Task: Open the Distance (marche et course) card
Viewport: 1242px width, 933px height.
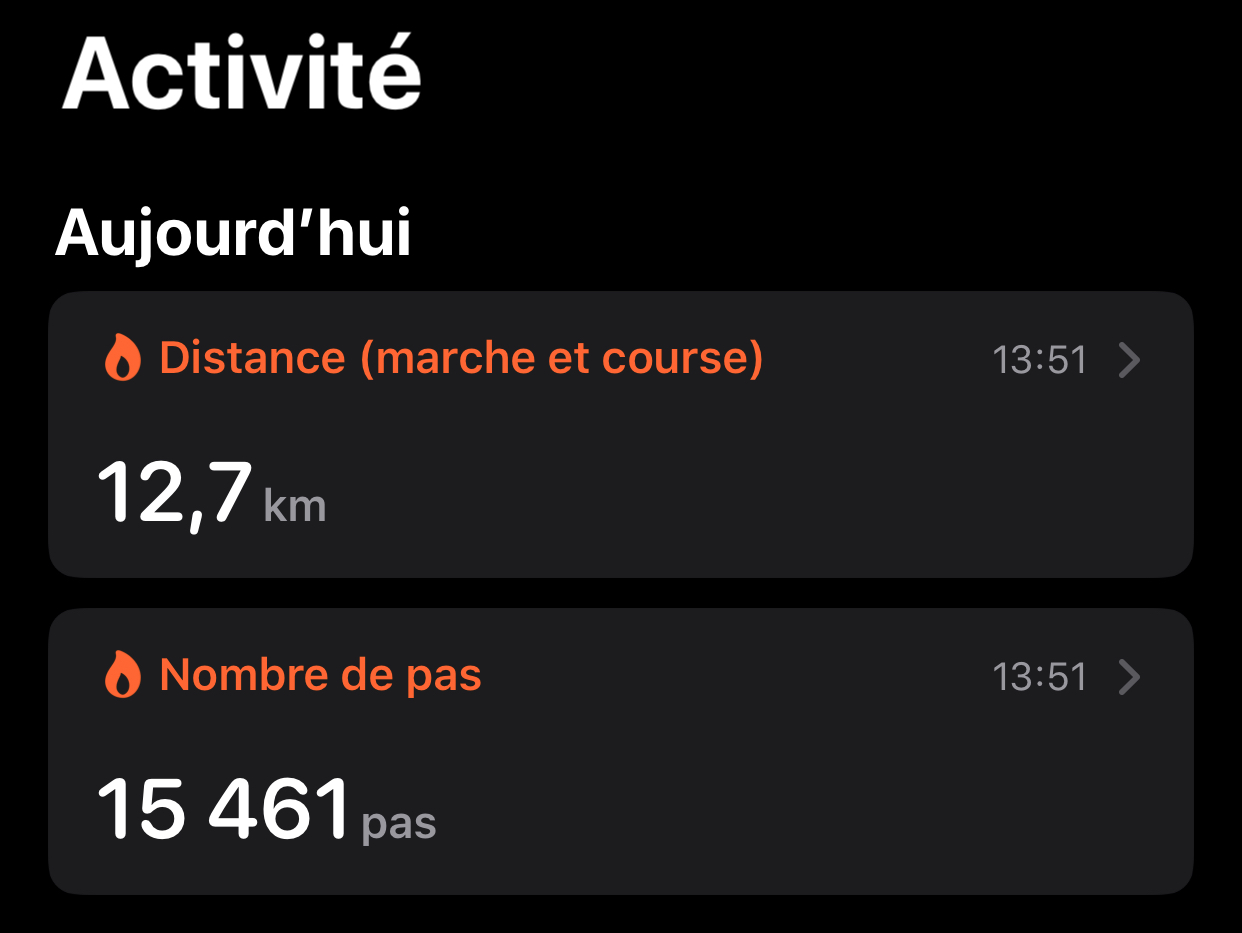Action: 620,434
